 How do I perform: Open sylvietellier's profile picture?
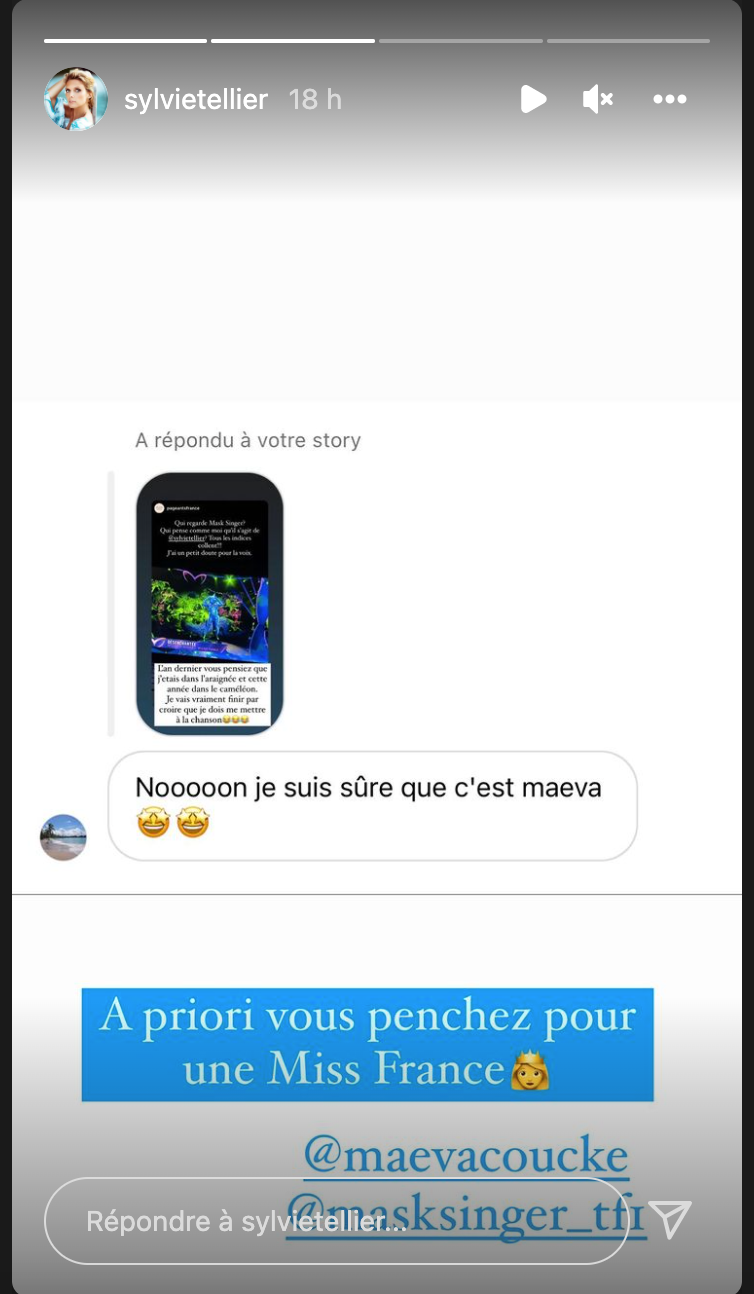76,99
